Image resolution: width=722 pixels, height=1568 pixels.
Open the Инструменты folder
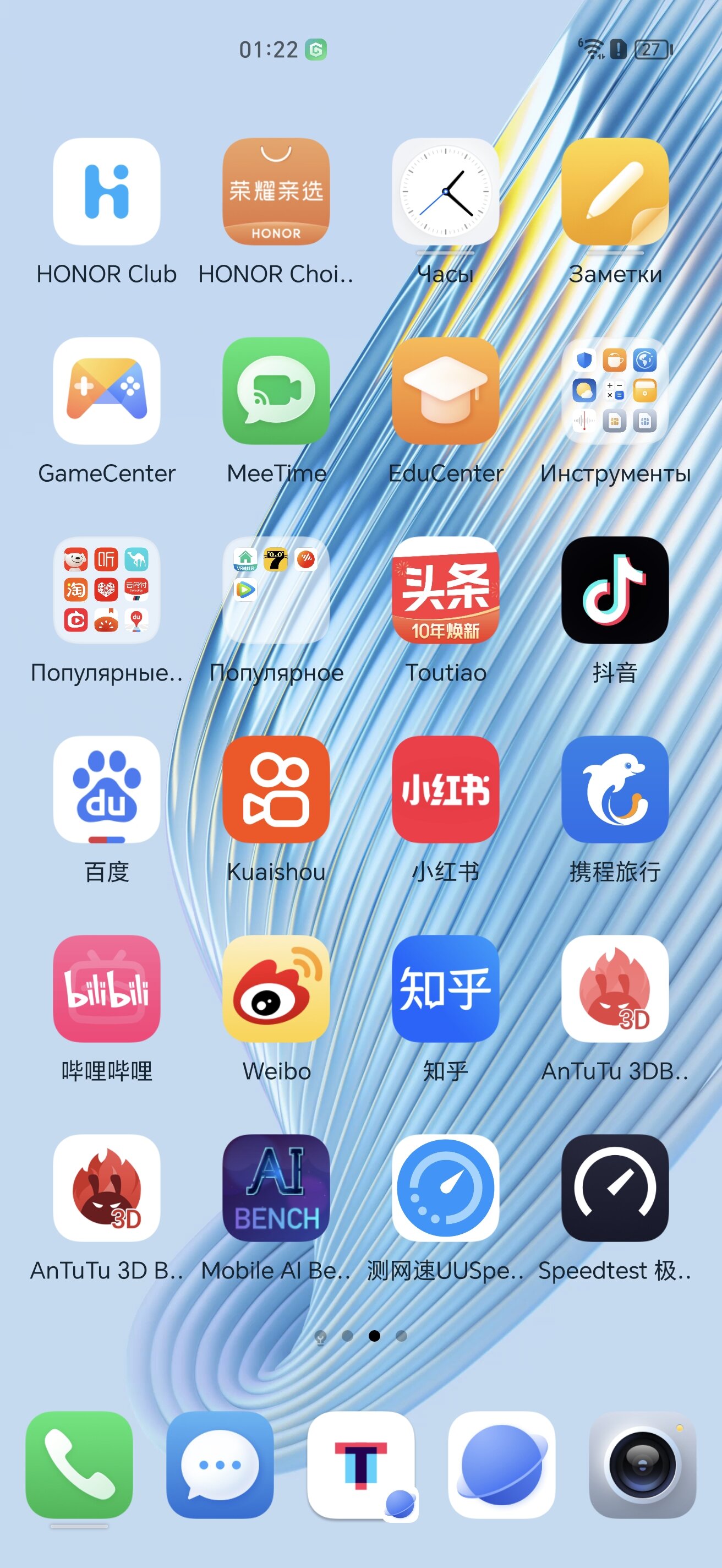615,391
